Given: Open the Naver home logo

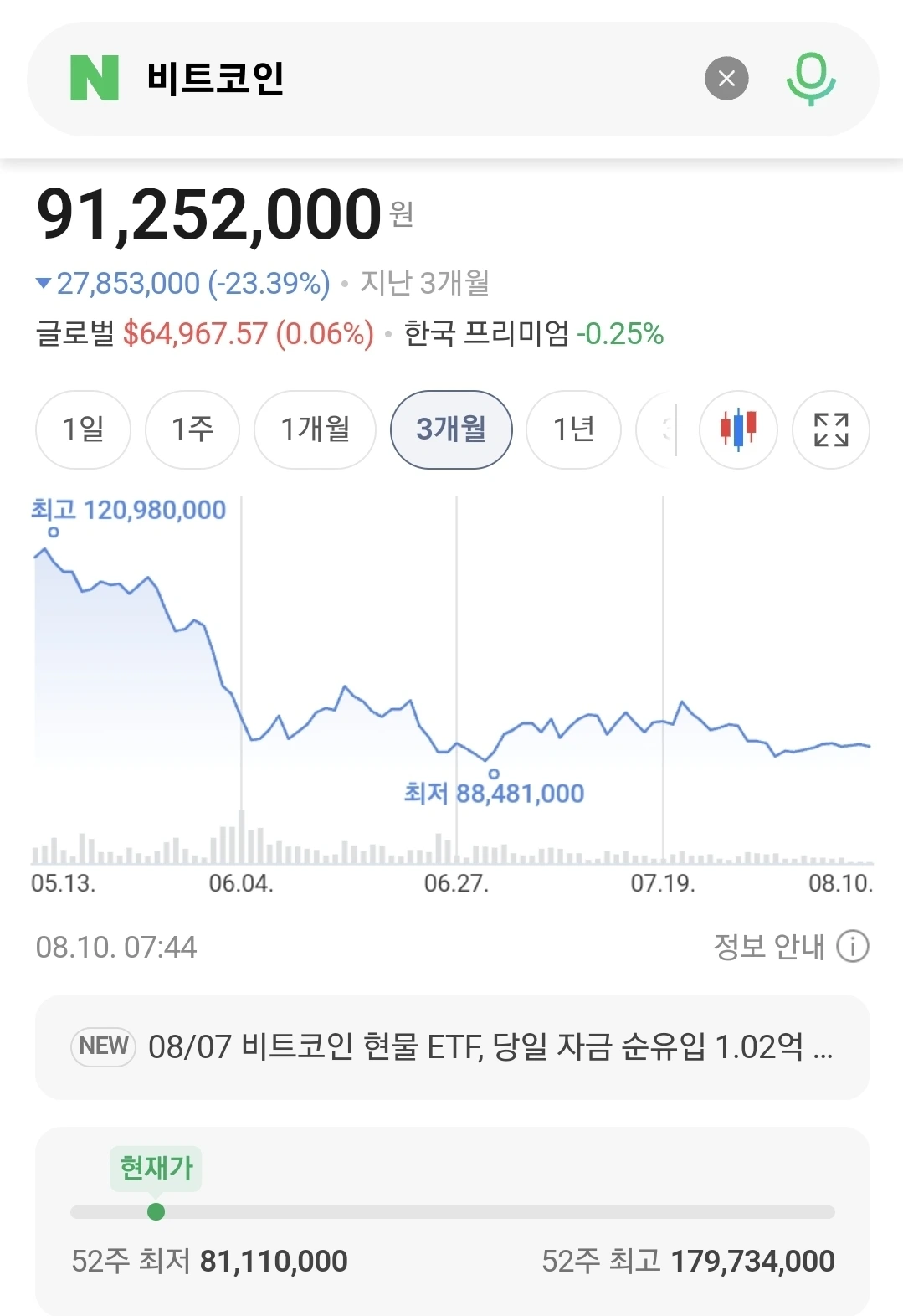Looking at the screenshot, I should click(x=95, y=79).
